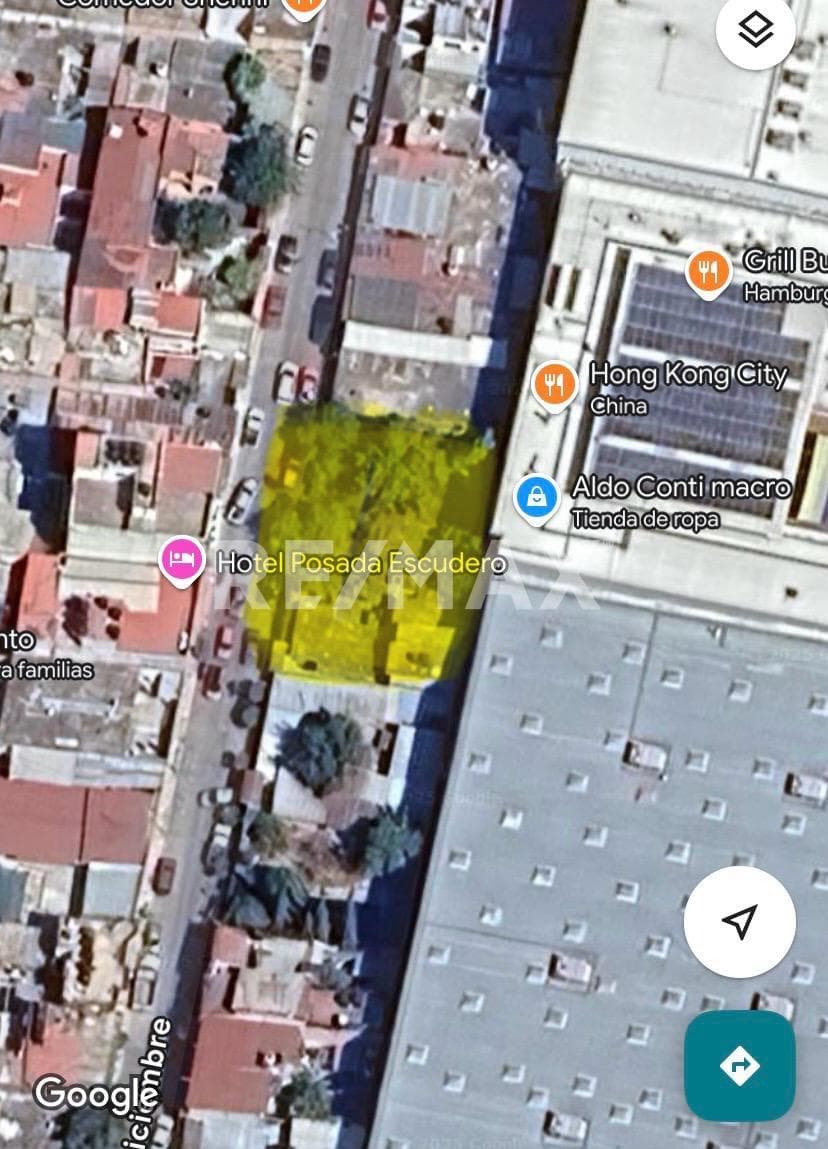Select the Grill Bu hamburger restaurant pin
This screenshot has width=828, height=1149.
(x=708, y=271)
